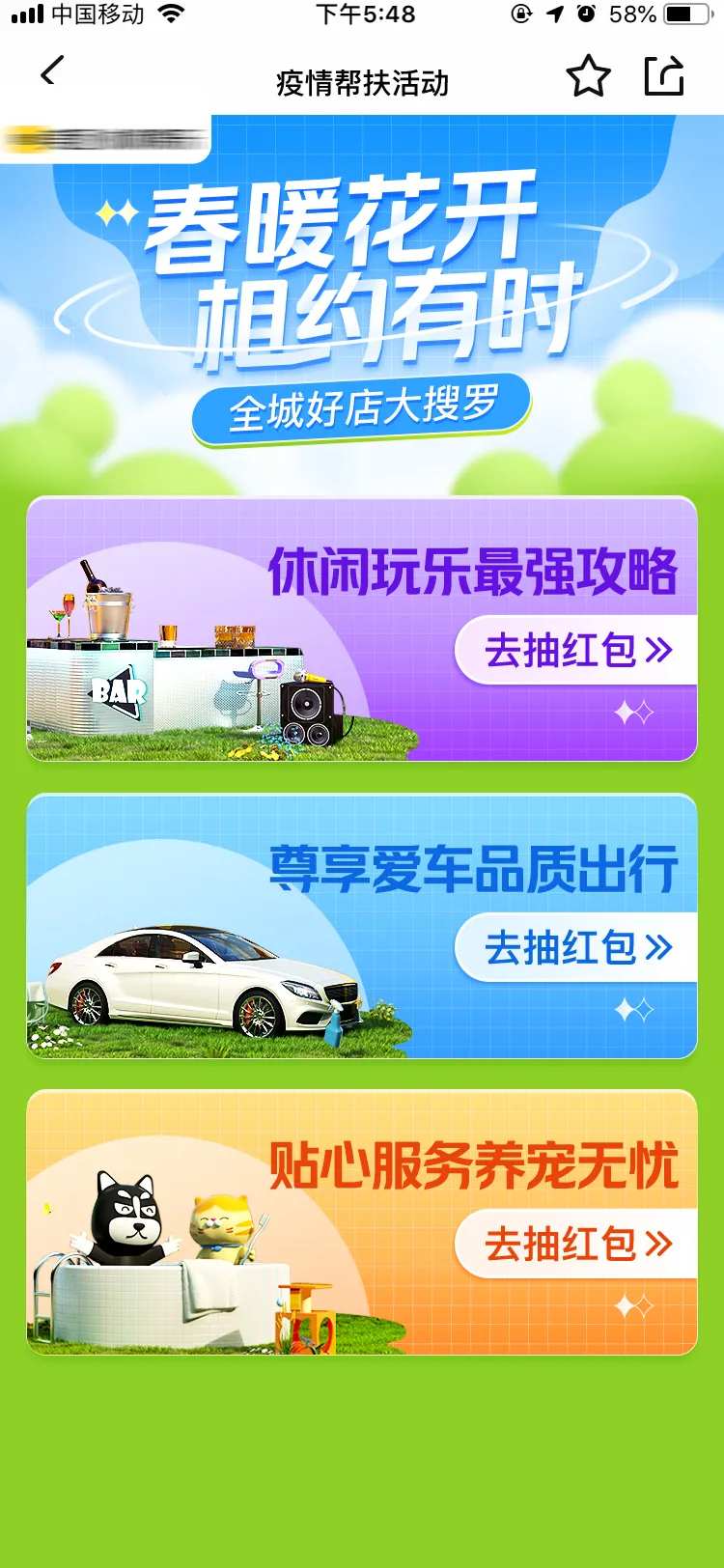Tap 去抽红包 on the 休闲玩乐最强攻略 card

point(576,651)
